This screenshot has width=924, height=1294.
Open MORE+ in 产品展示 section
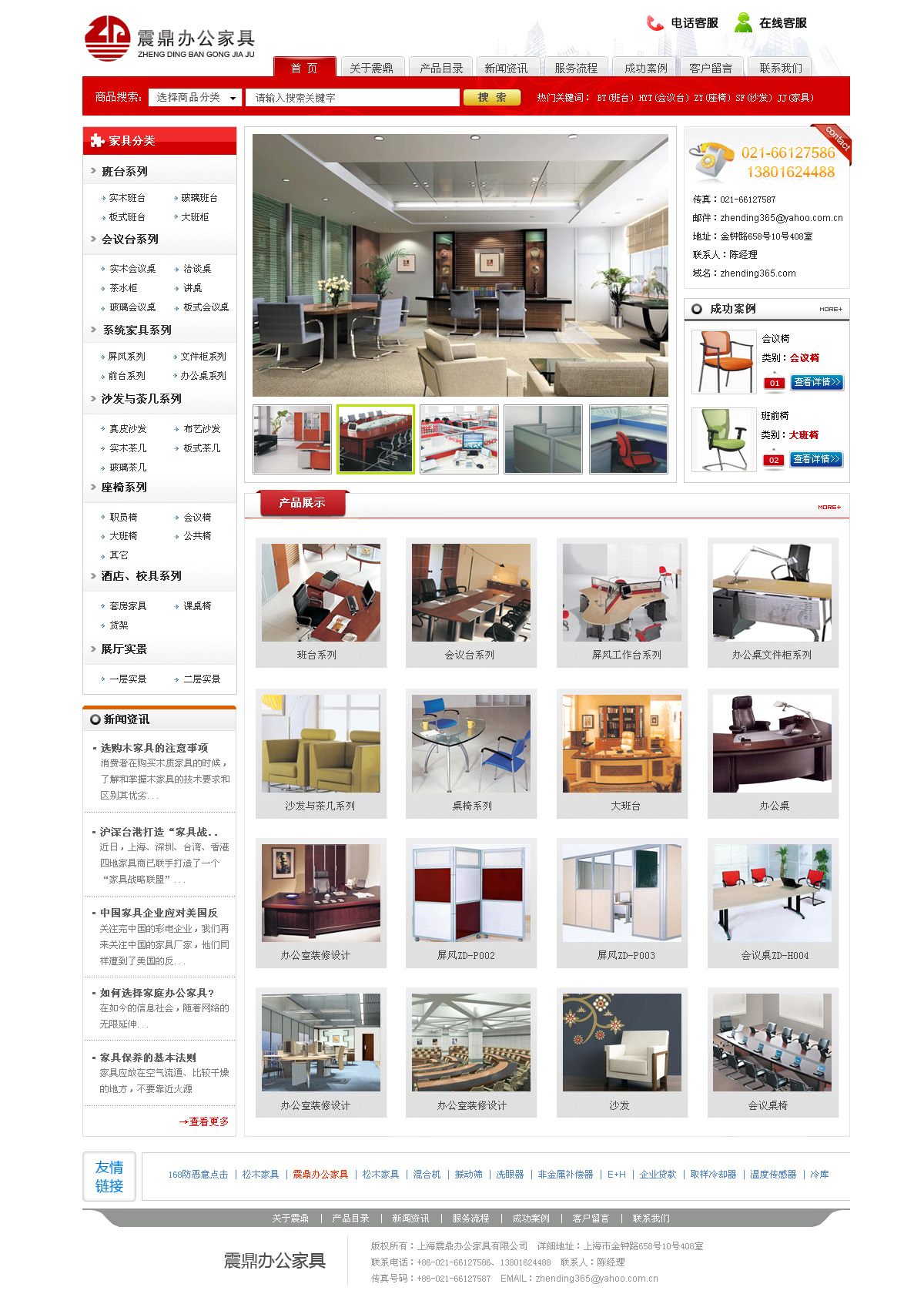click(x=829, y=508)
